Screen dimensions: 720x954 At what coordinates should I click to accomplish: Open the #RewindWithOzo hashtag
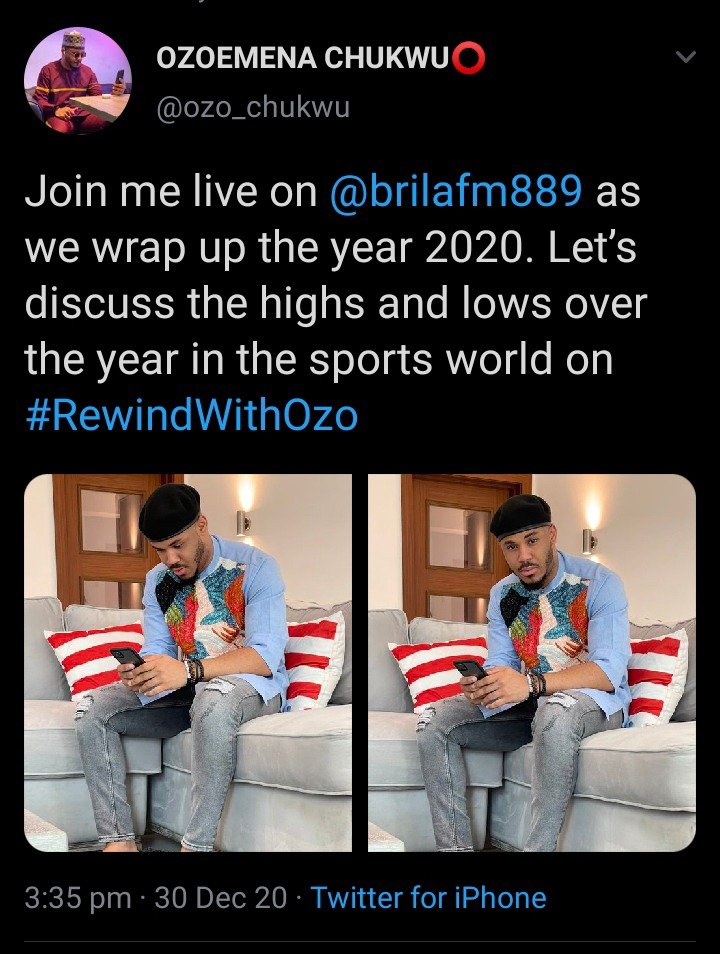point(191,414)
